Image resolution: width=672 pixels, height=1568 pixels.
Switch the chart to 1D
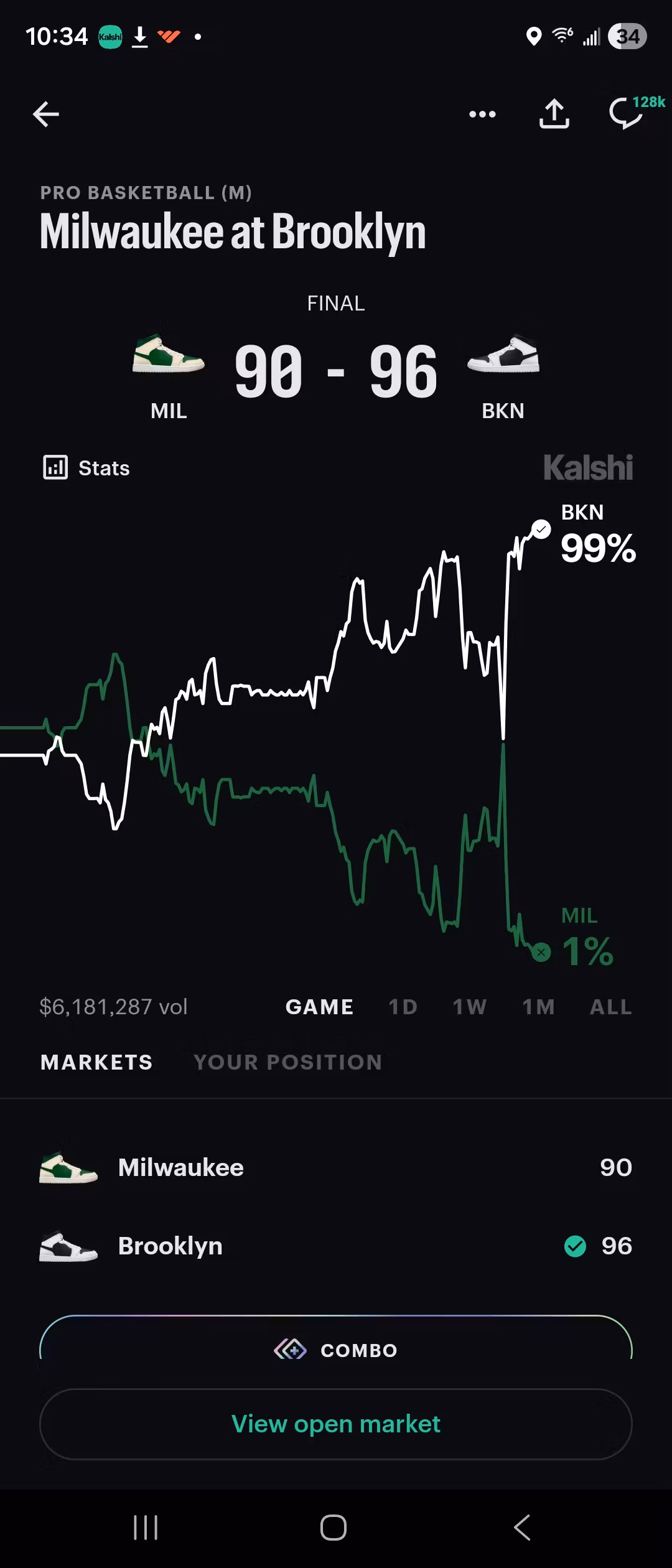(x=403, y=1007)
